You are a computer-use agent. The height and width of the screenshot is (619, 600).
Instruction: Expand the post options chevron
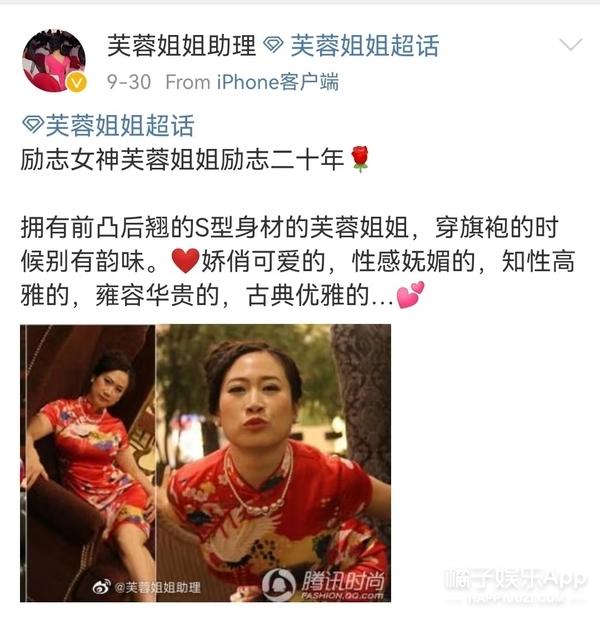tap(569, 46)
